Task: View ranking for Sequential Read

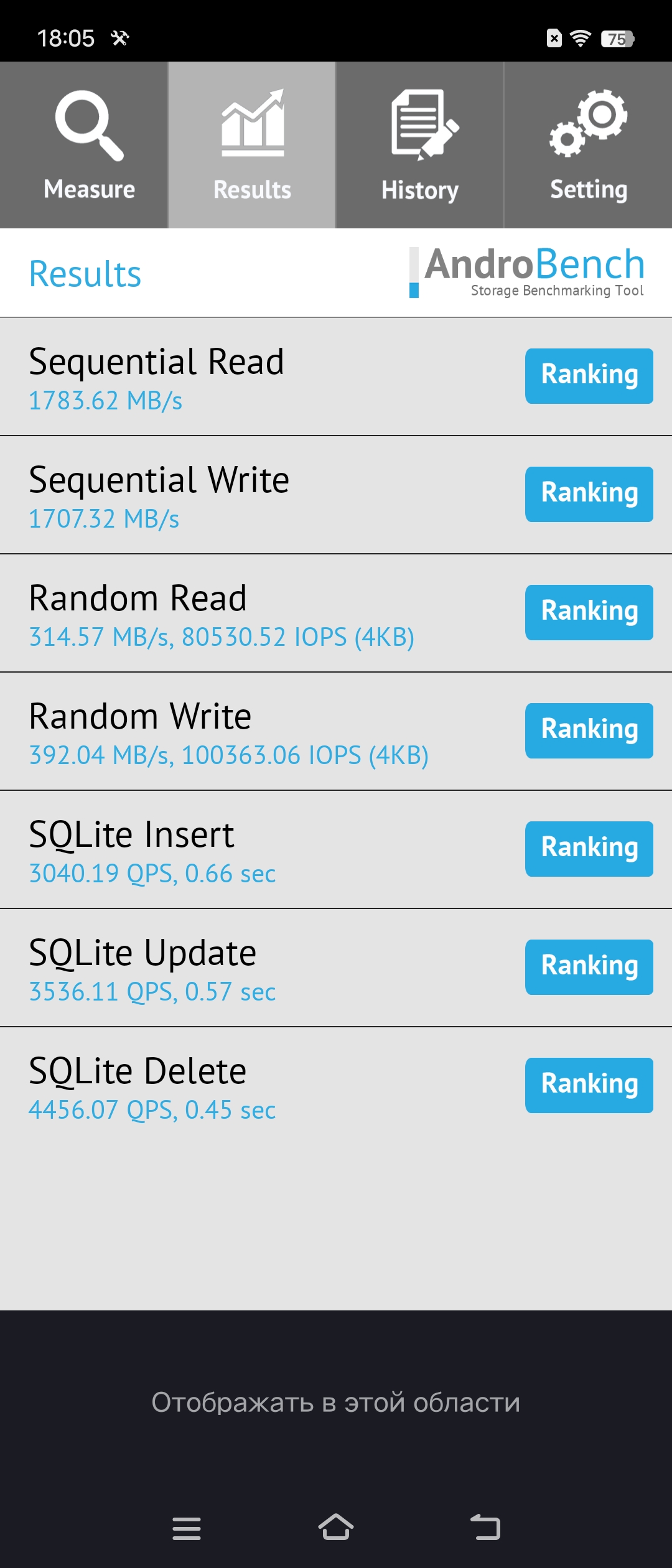Action: (589, 376)
